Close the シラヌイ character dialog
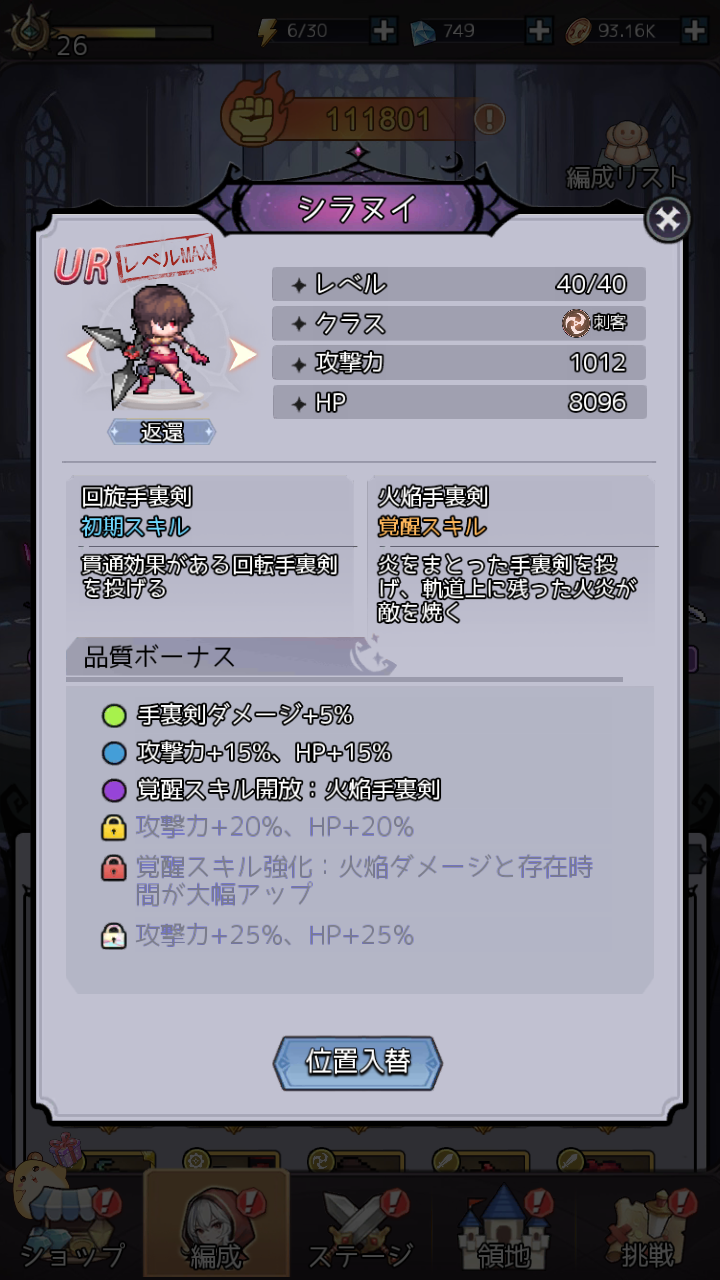The image size is (720, 1280). pos(667,220)
